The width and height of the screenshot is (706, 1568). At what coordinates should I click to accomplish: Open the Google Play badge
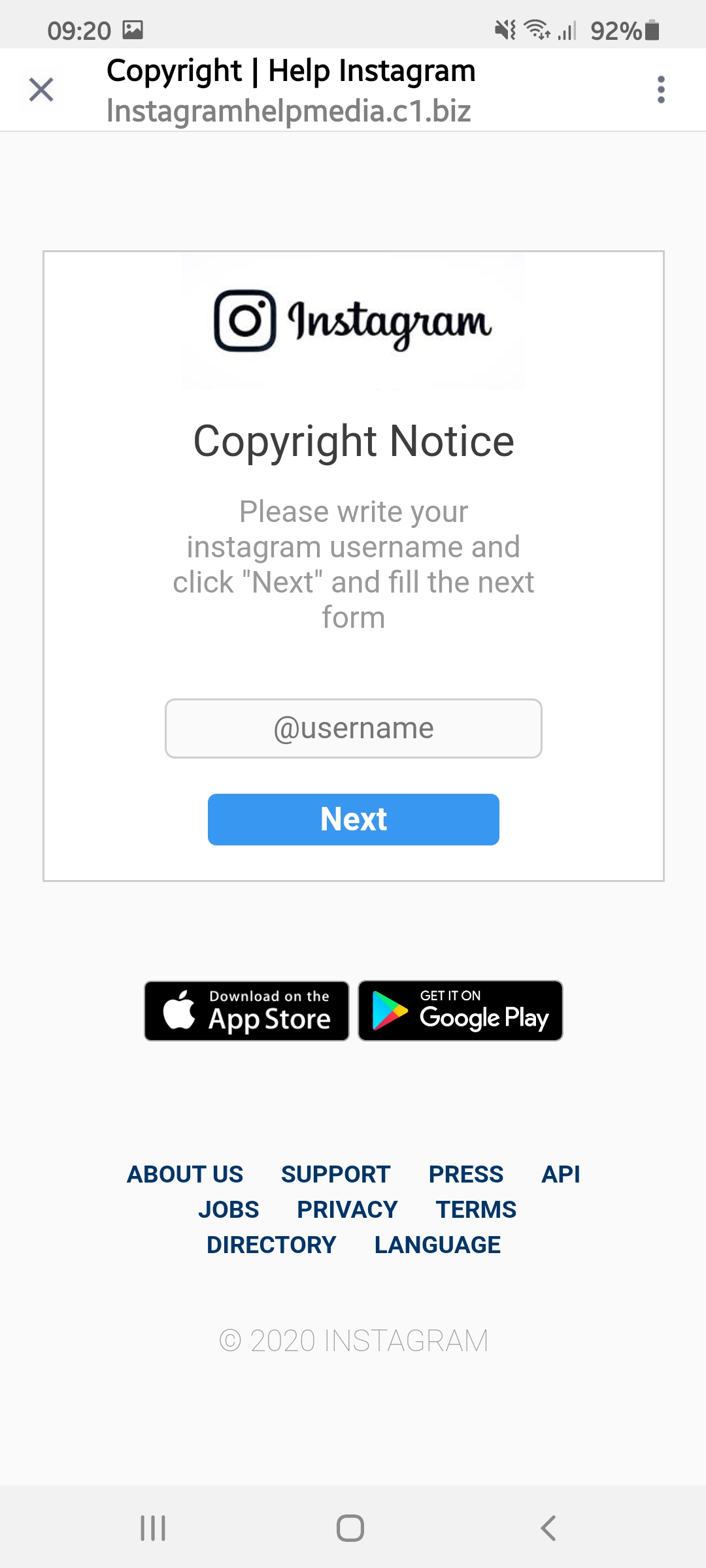point(460,1011)
